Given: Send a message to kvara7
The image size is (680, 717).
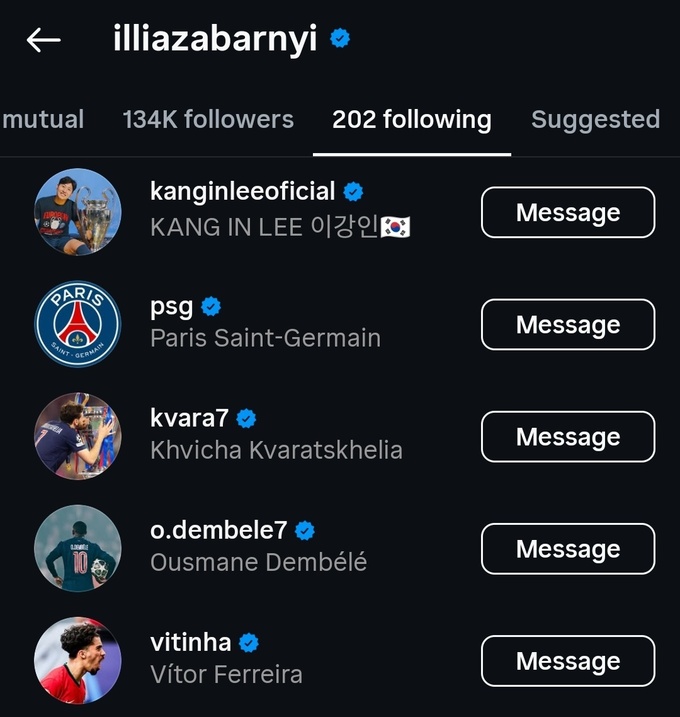Looking at the screenshot, I should [x=567, y=437].
